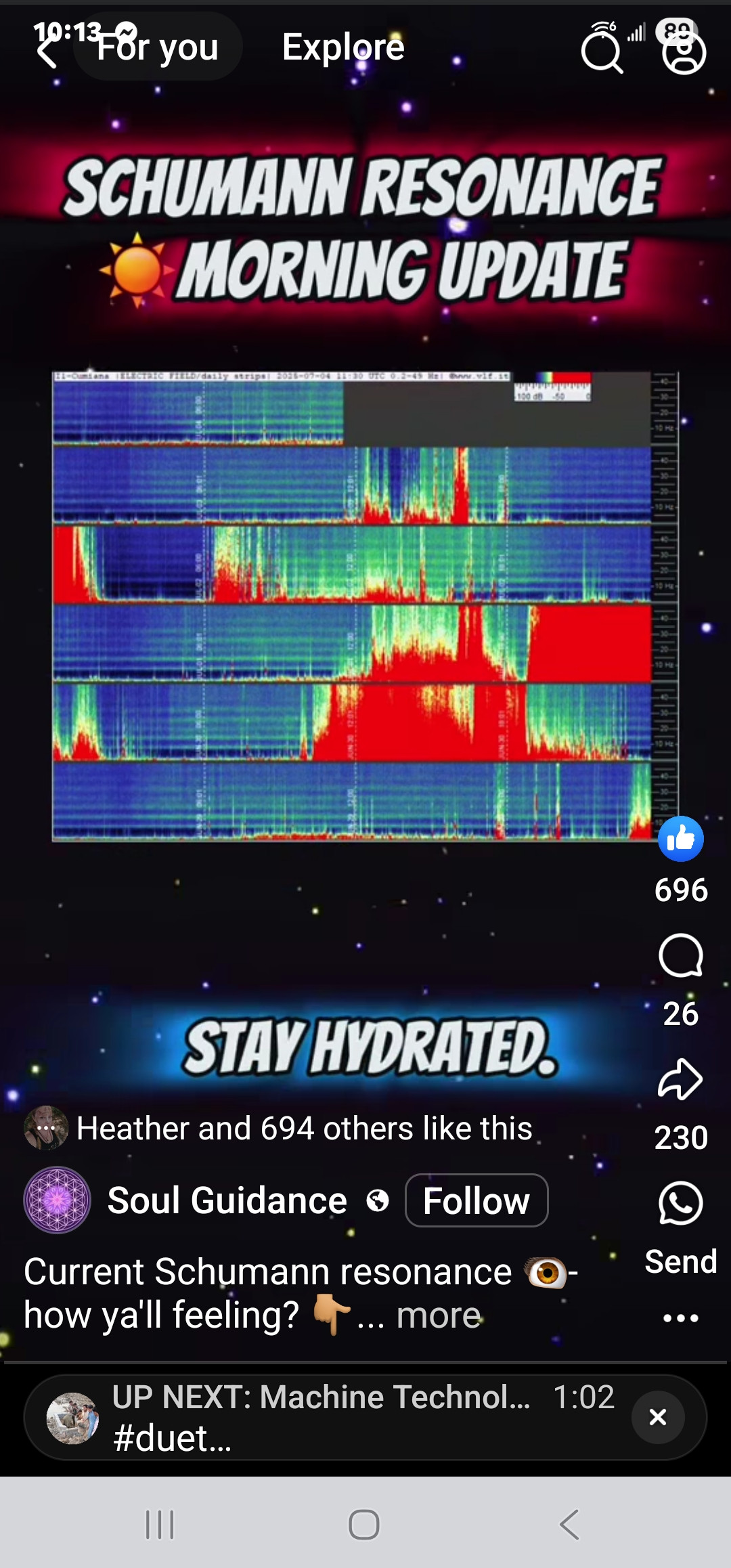
Task: Open the three-dot more options menu
Action: point(680,1317)
